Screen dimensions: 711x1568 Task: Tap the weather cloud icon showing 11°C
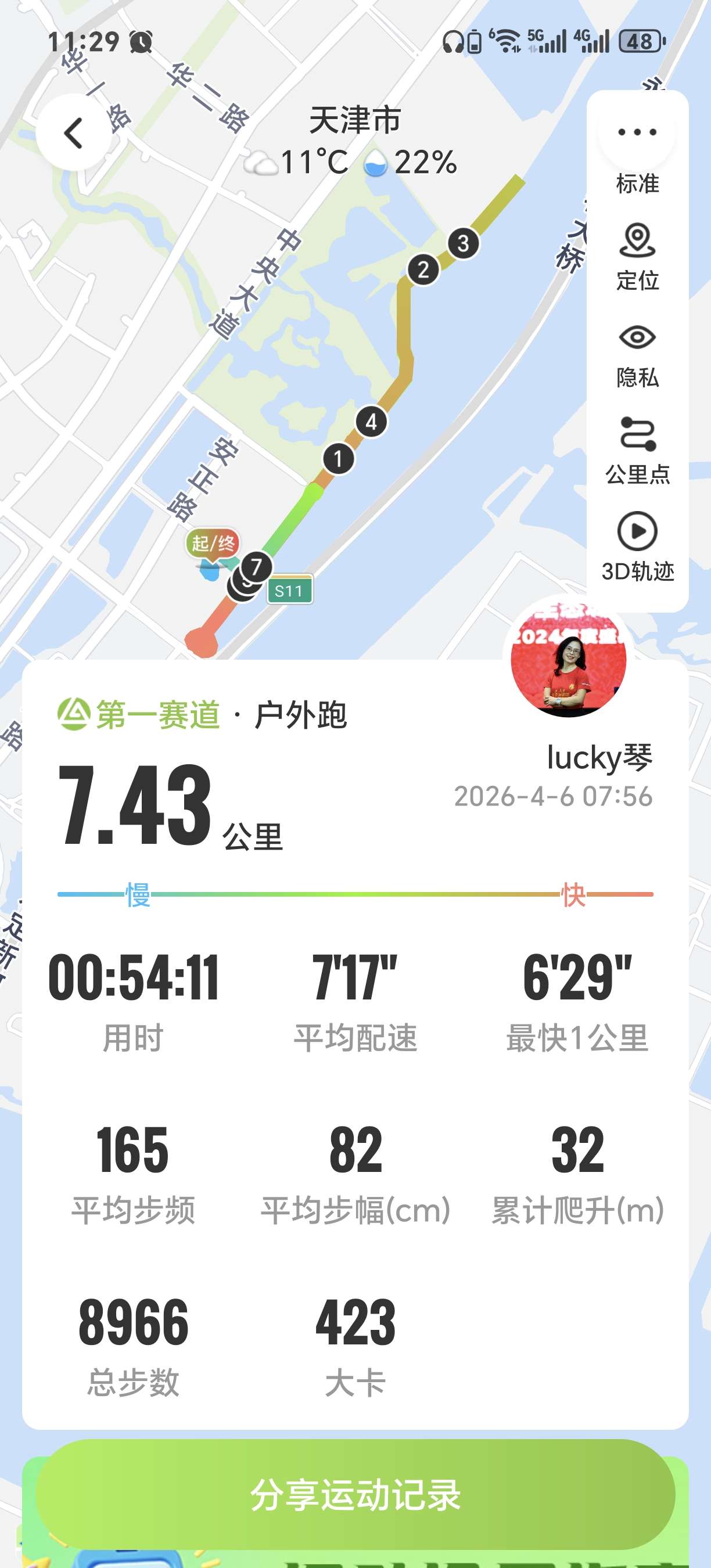coord(262,162)
